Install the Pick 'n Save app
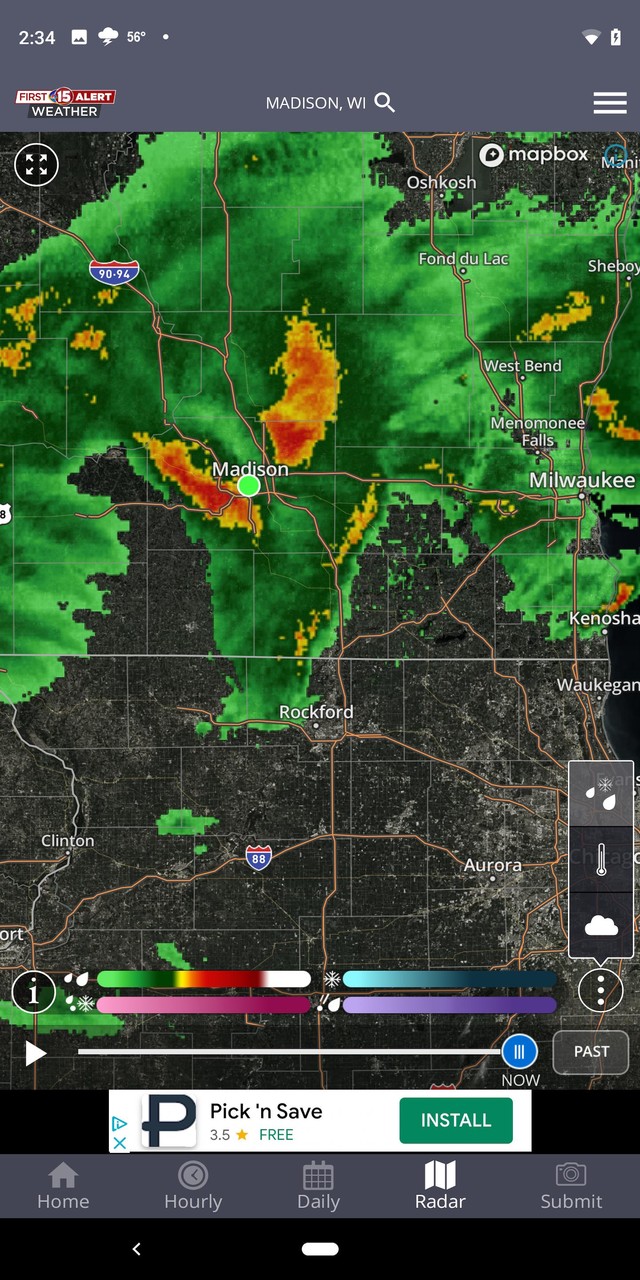Screen dimensions: 640x1280 [456, 1120]
